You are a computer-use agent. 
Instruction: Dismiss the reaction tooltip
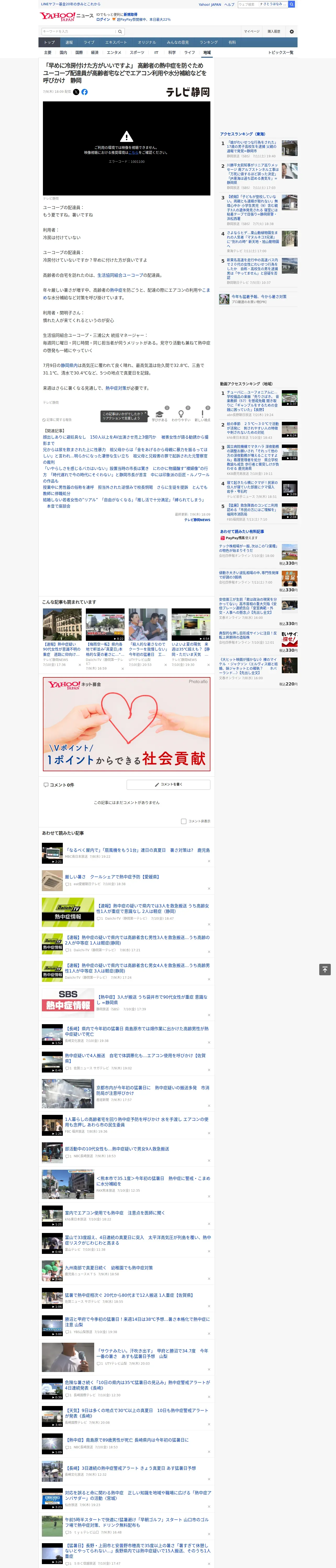(x=146, y=412)
